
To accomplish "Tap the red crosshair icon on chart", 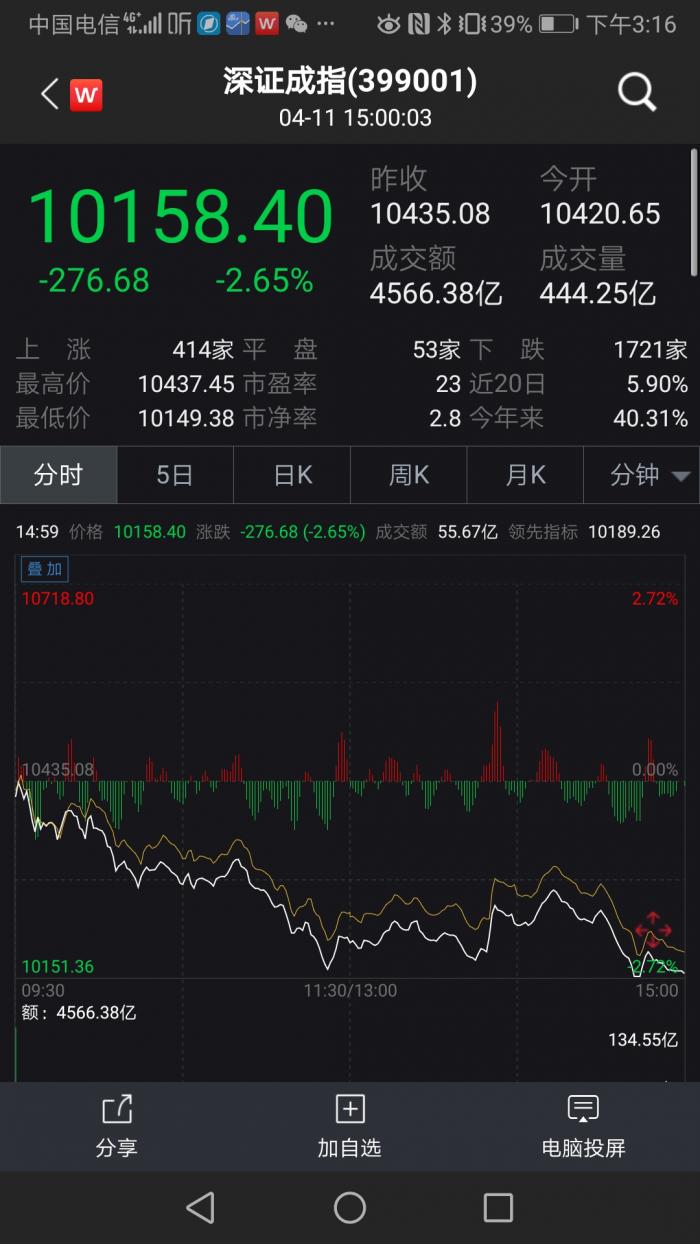I will coord(652,929).
